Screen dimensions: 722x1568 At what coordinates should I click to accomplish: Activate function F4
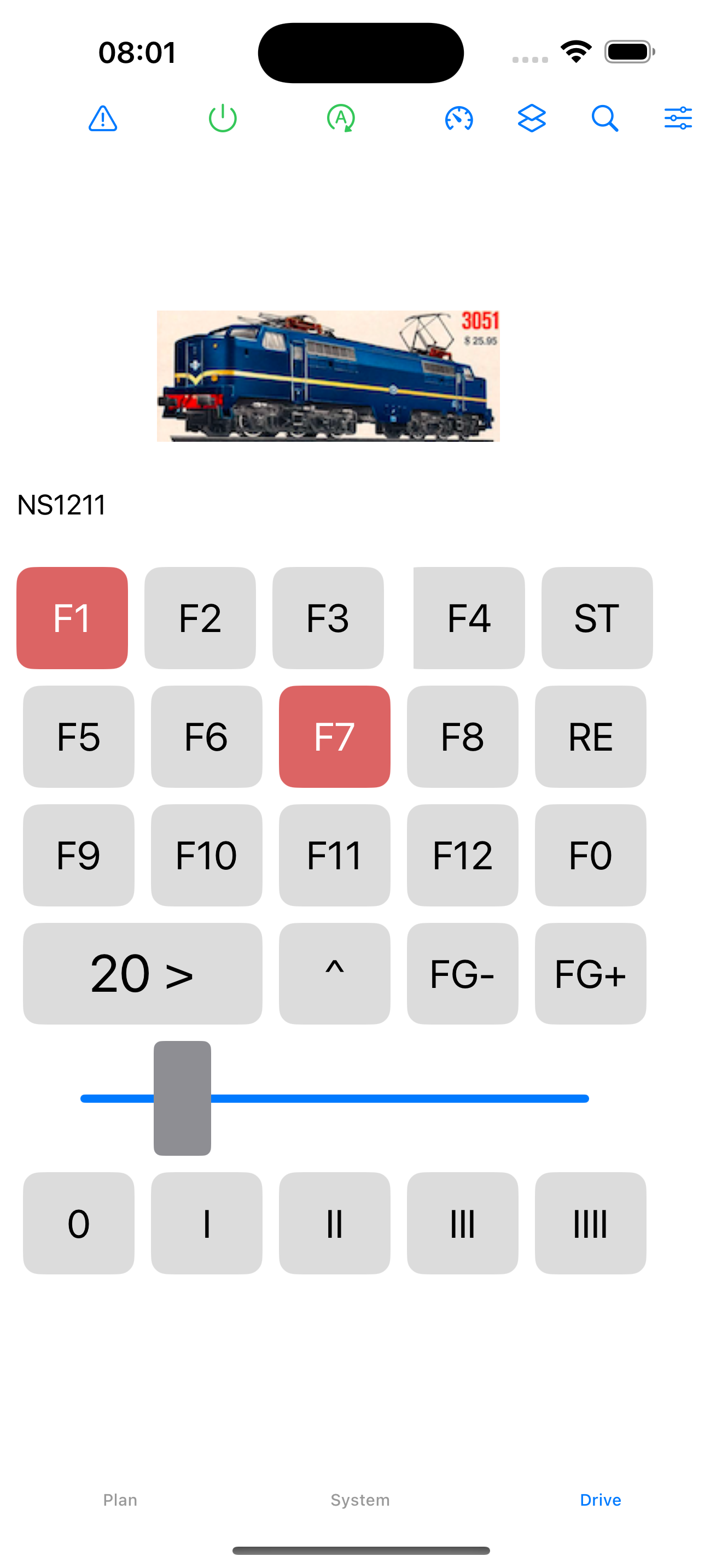coord(469,618)
